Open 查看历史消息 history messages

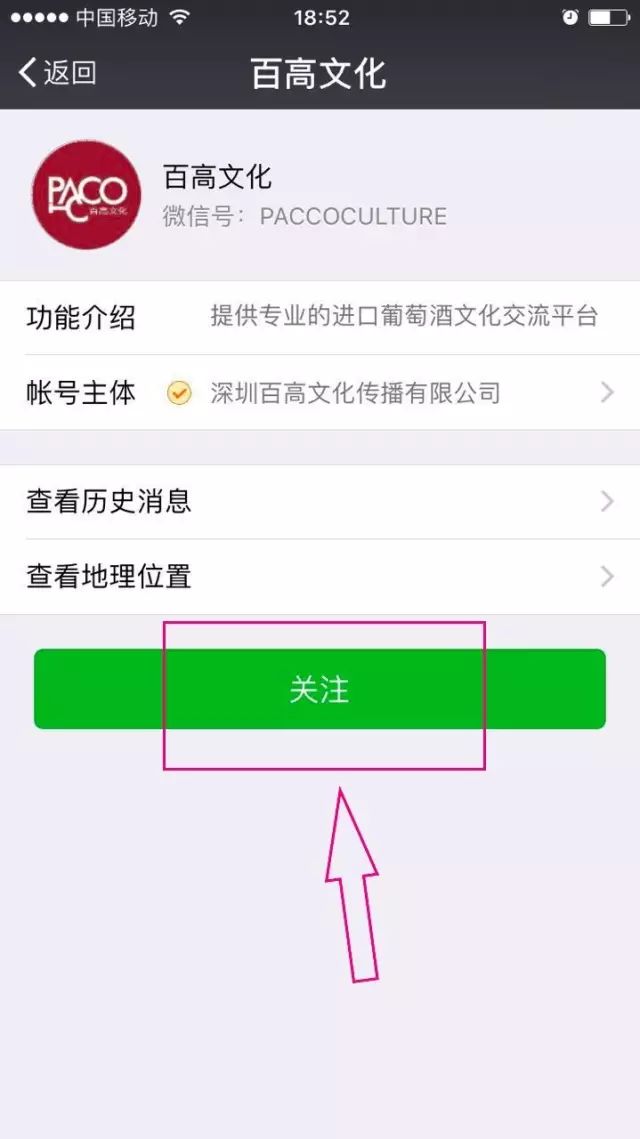click(320, 502)
